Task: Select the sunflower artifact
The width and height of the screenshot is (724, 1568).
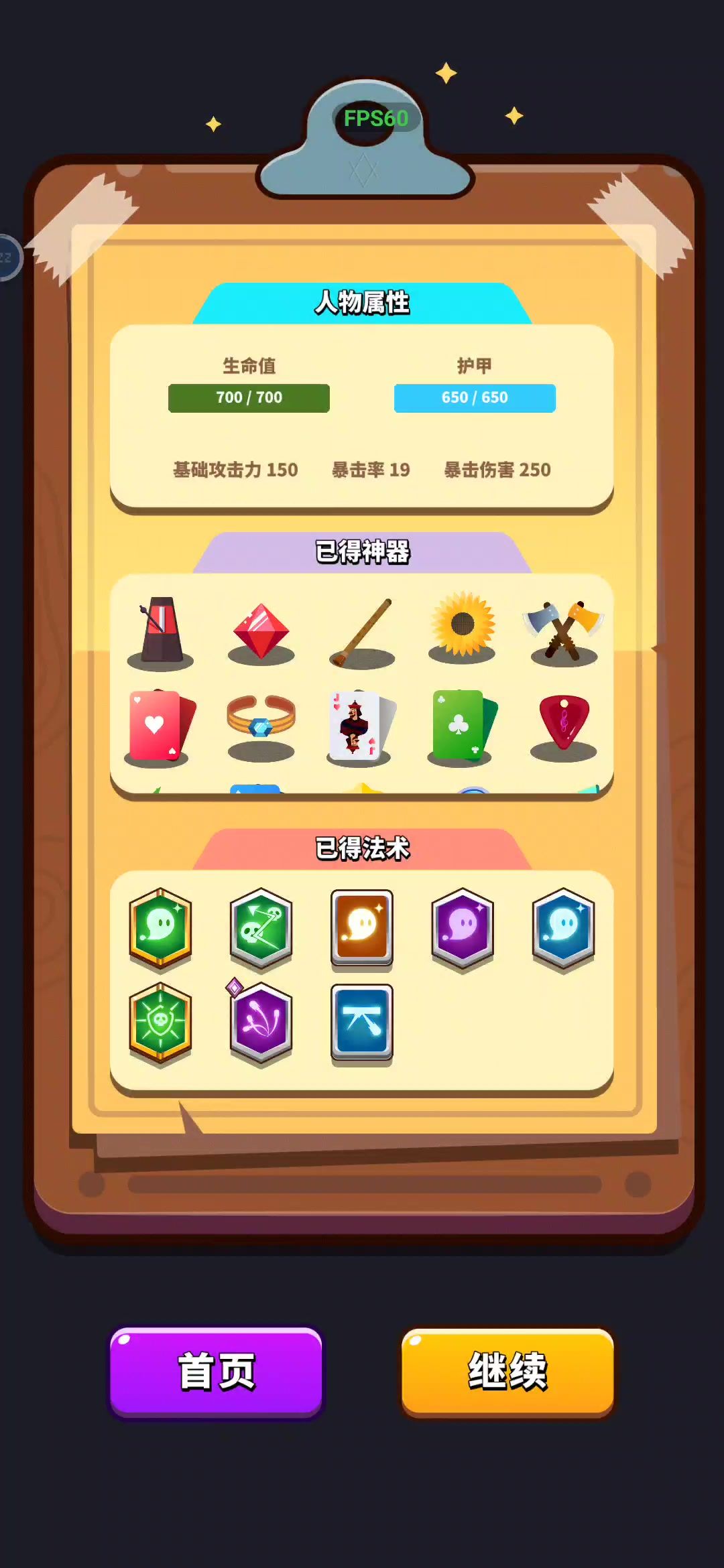Action: (462, 625)
